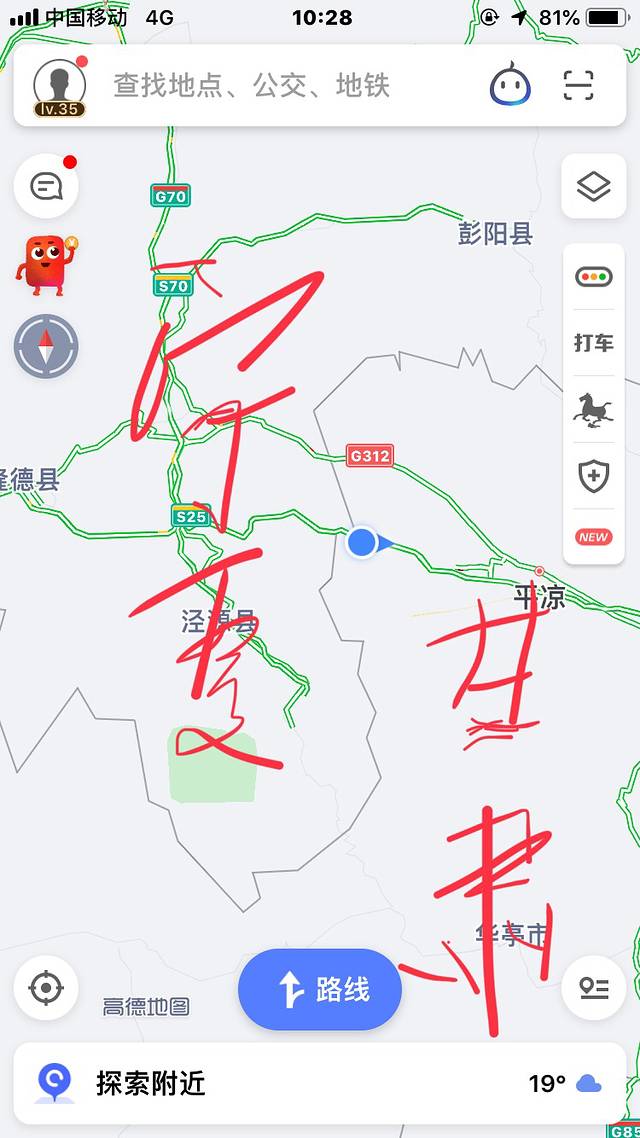640x1138 pixels.
Task: Open the NEW feature badge
Action: tap(593, 537)
